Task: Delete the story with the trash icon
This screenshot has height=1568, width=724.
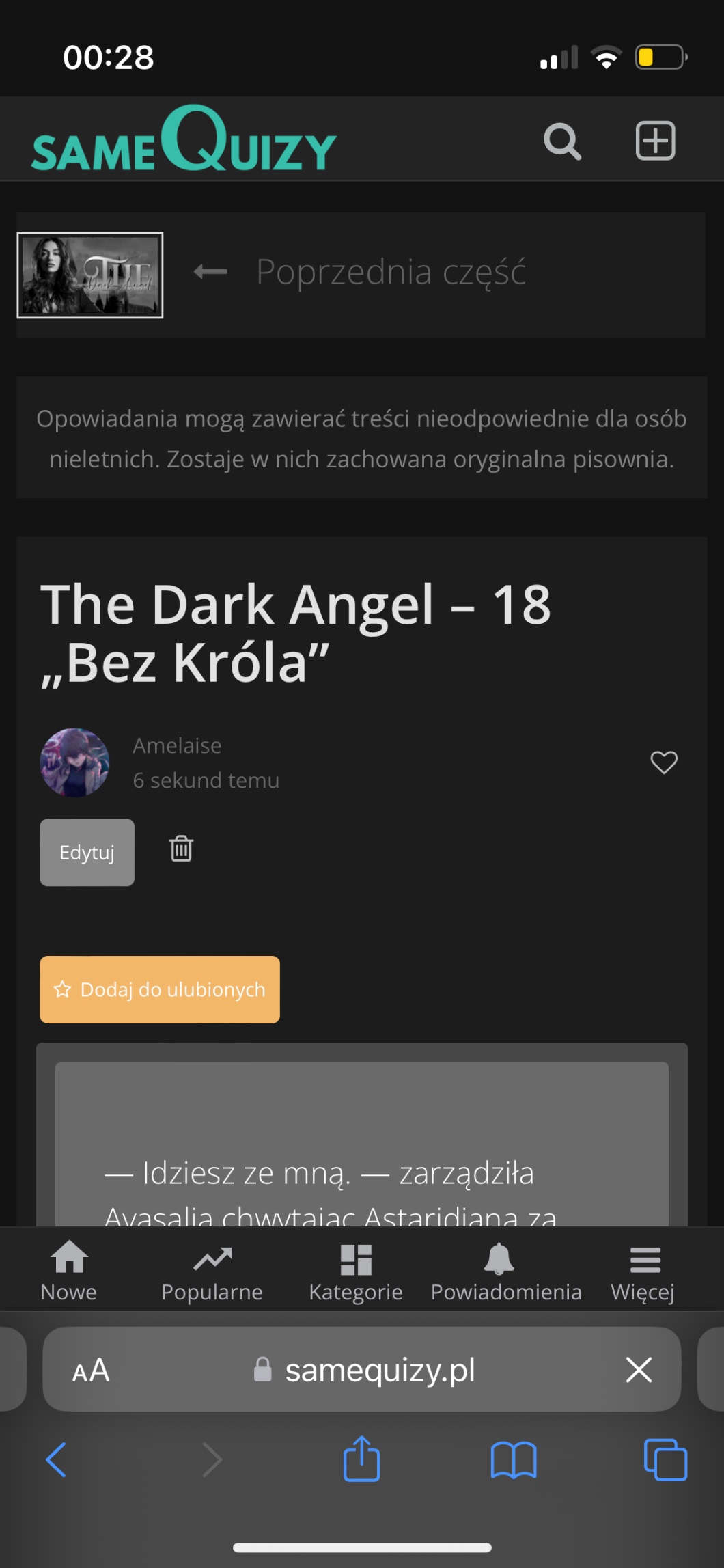Action: (x=181, y=849)
